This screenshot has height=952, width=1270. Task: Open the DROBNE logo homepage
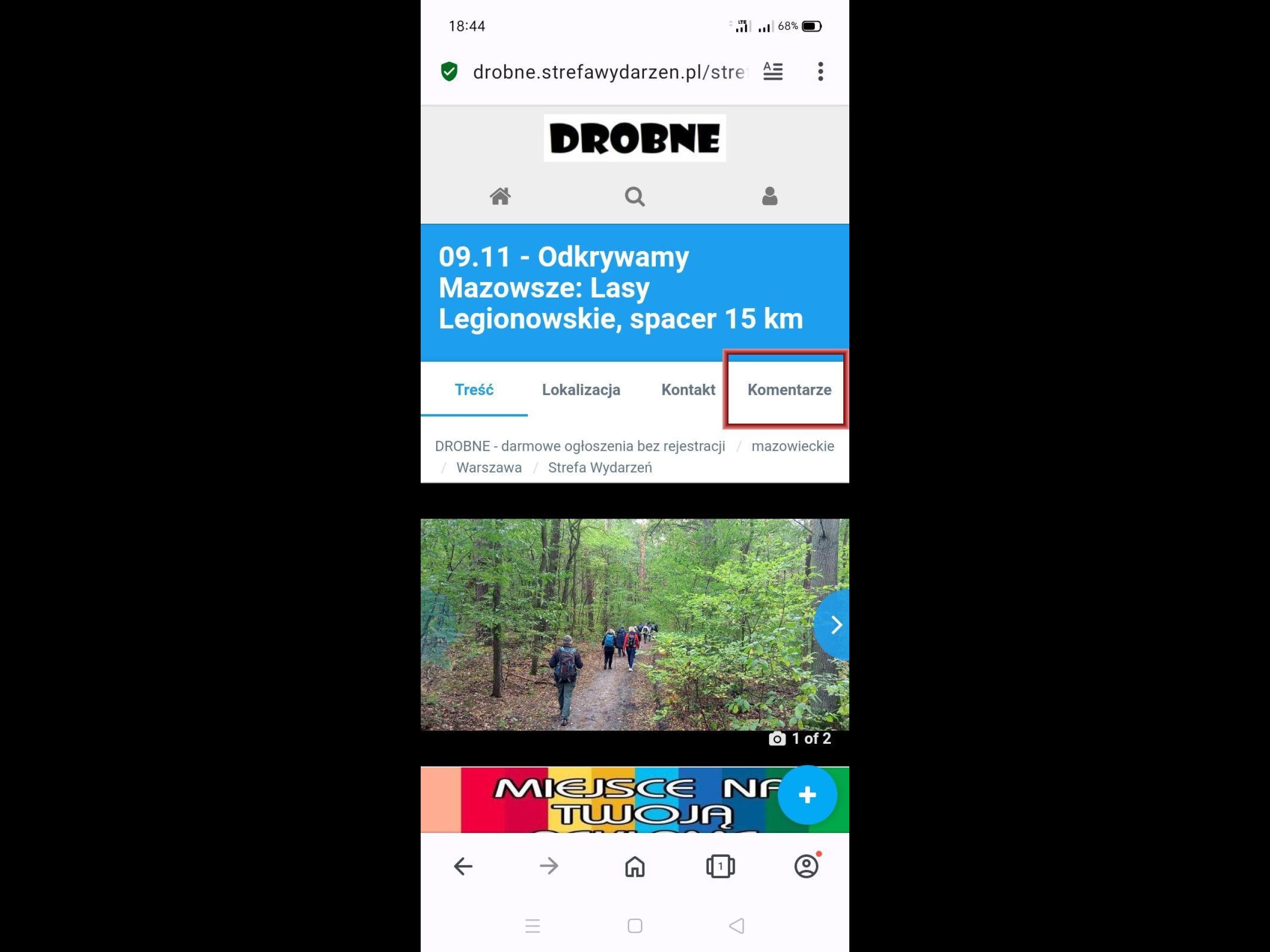(x=635, y=138)
